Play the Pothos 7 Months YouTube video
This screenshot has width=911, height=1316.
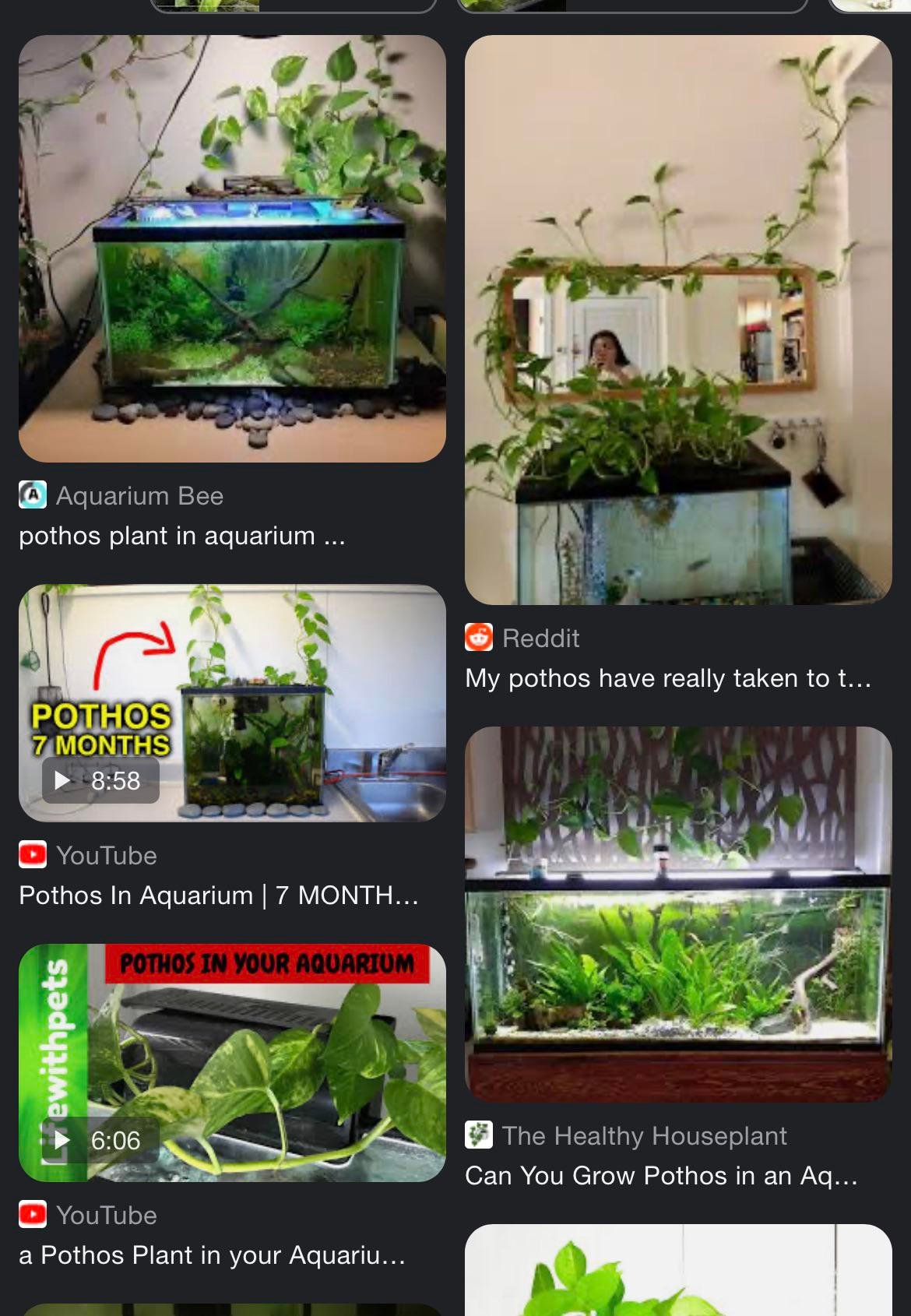pyautogui.click(x=232, y=703)
